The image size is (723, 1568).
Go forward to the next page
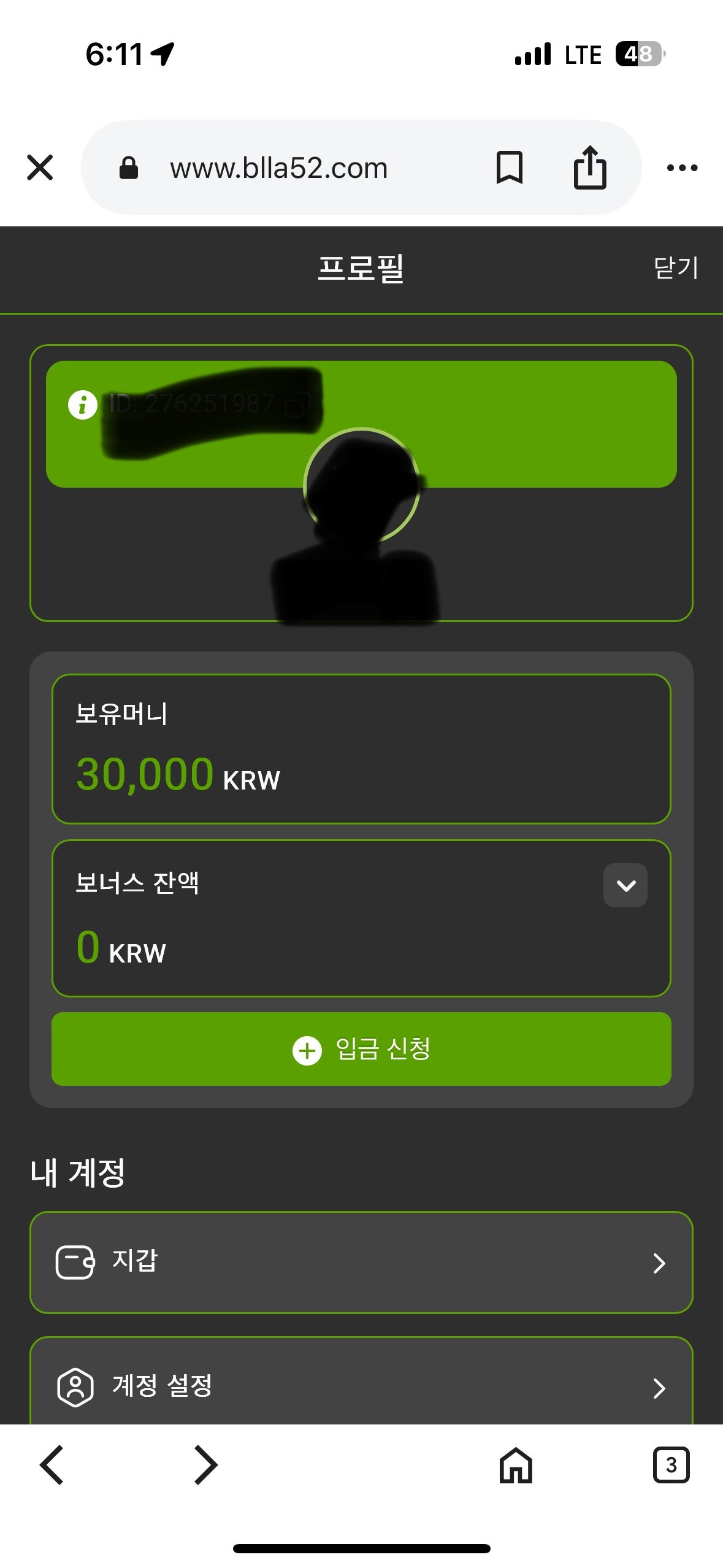[x=205, y=1465]
